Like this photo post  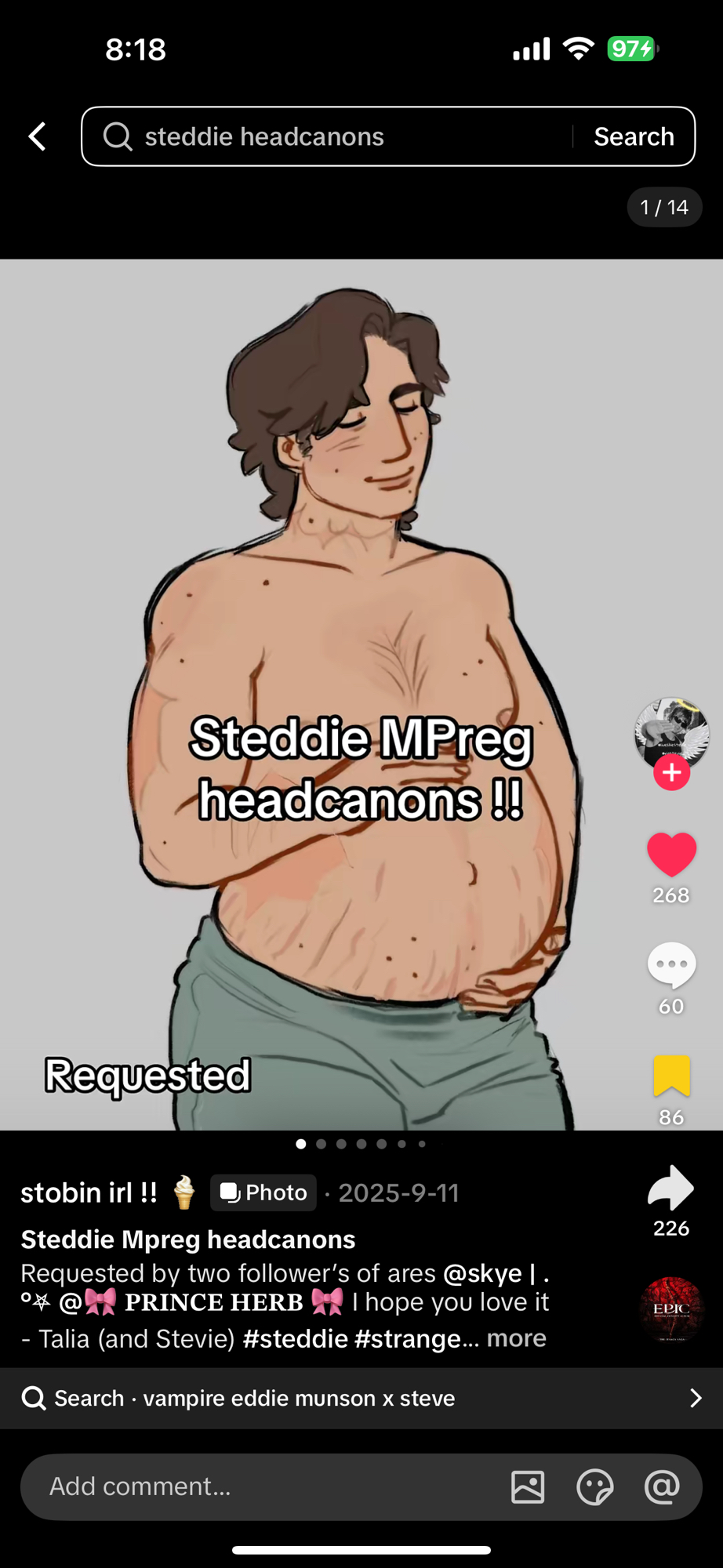pos(671,855)
